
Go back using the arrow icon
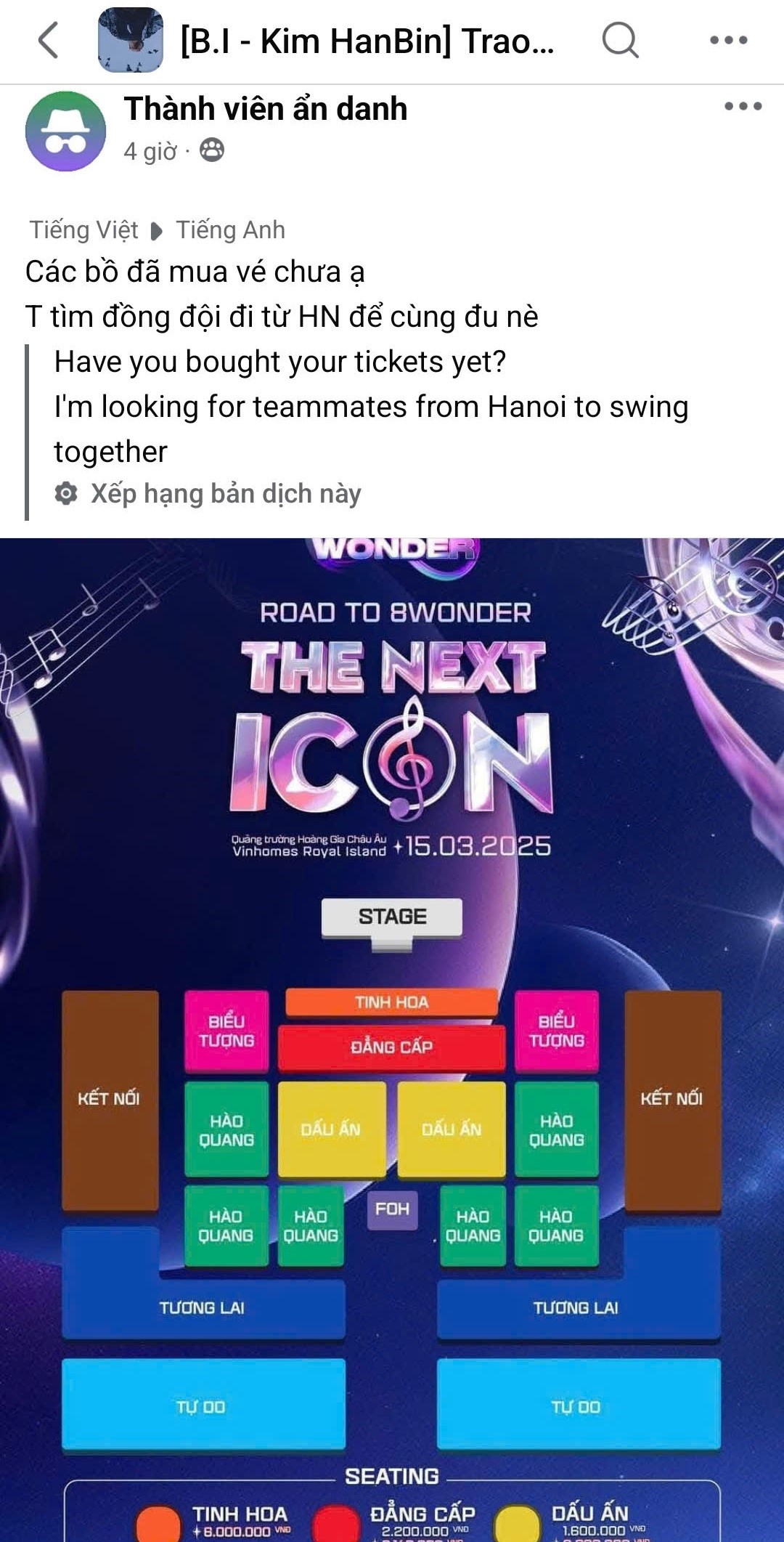pyautogui.click(x=48, y=40)
